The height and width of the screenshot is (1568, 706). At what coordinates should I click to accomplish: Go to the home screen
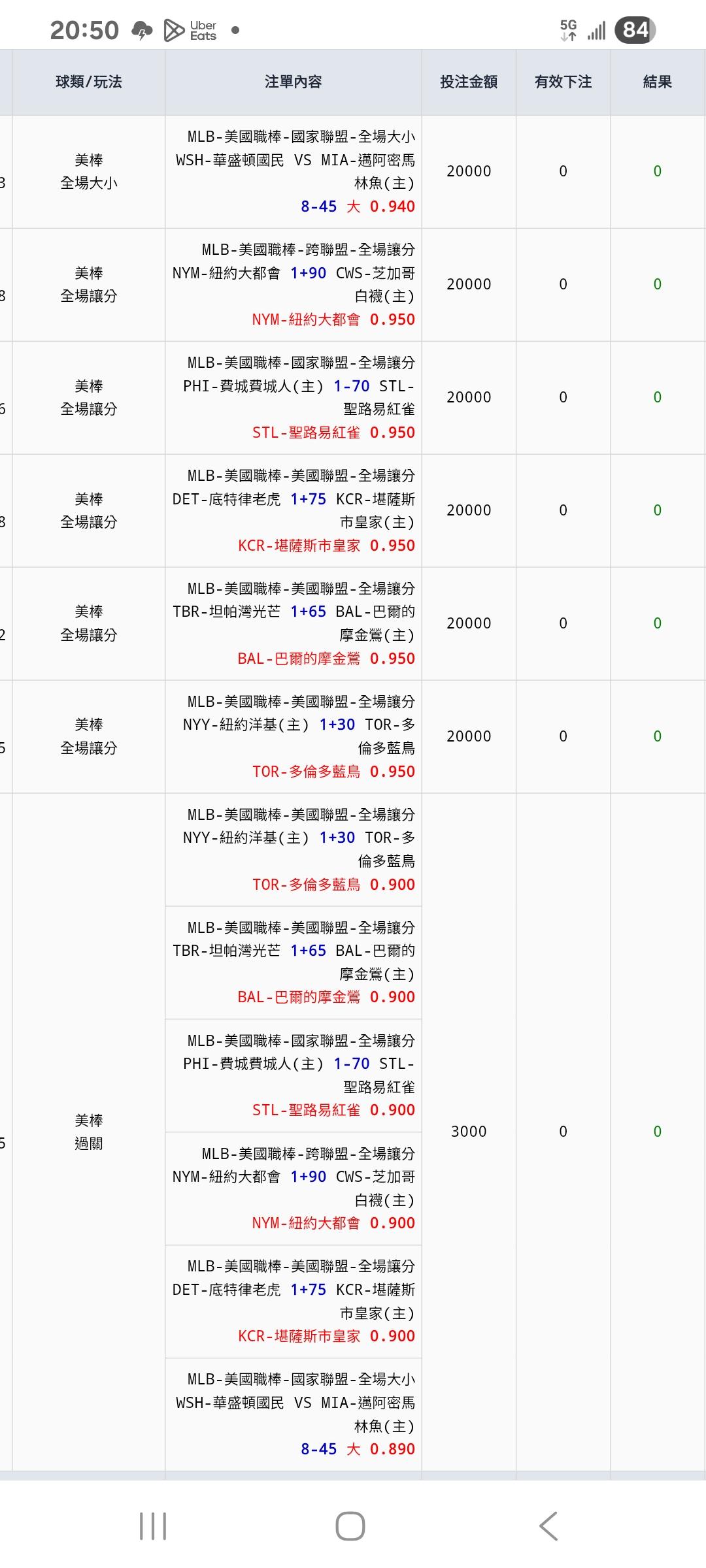coord(350,1526)
